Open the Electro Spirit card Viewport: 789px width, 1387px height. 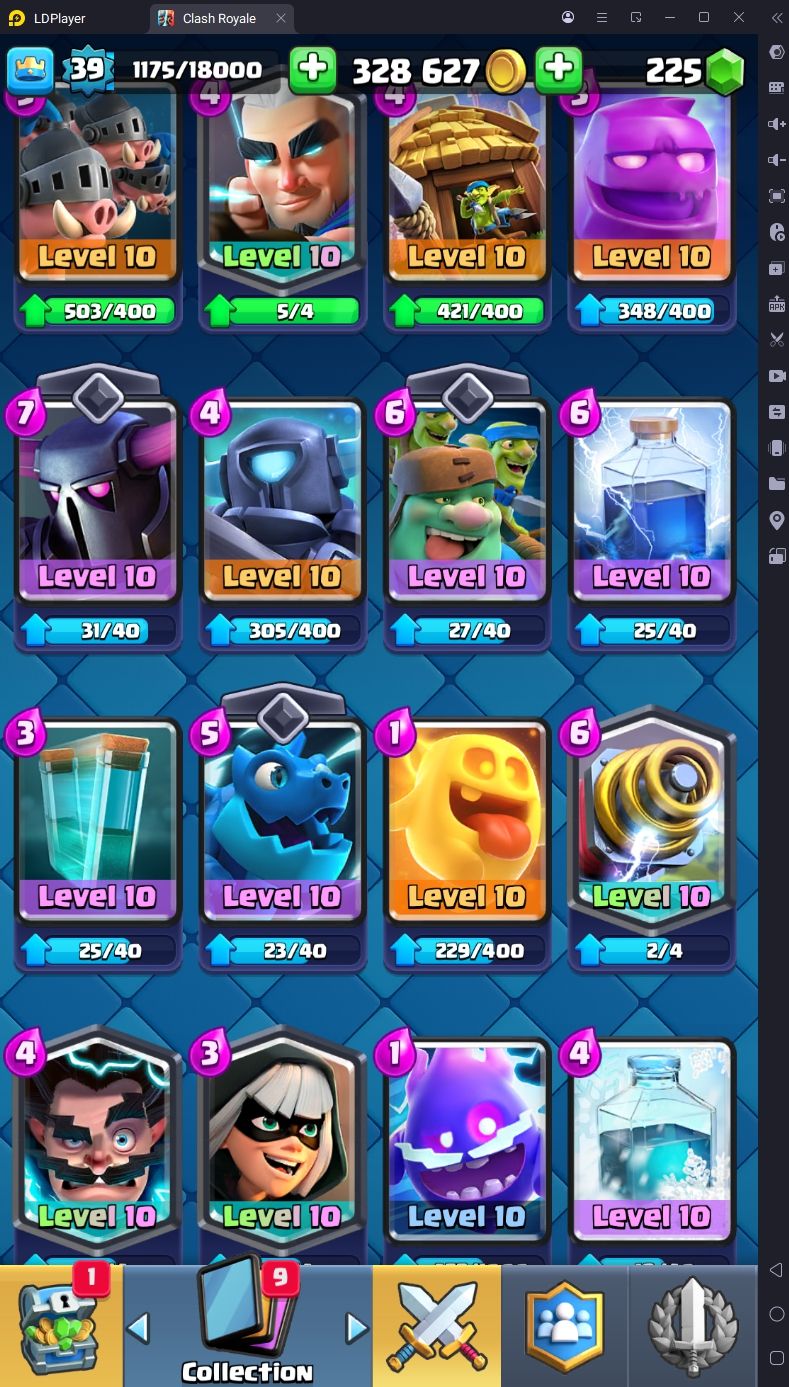click(466, 1140)
